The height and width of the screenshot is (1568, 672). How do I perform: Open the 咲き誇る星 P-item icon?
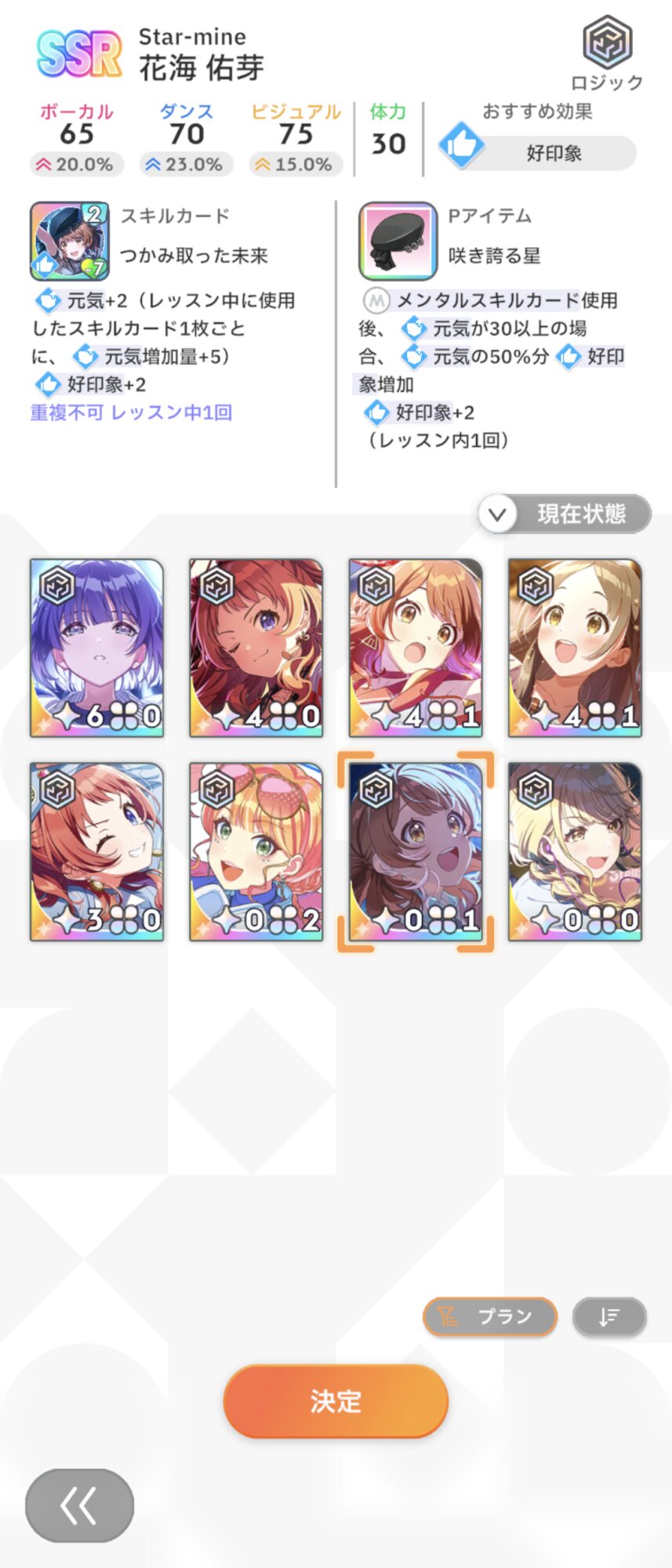398,241
